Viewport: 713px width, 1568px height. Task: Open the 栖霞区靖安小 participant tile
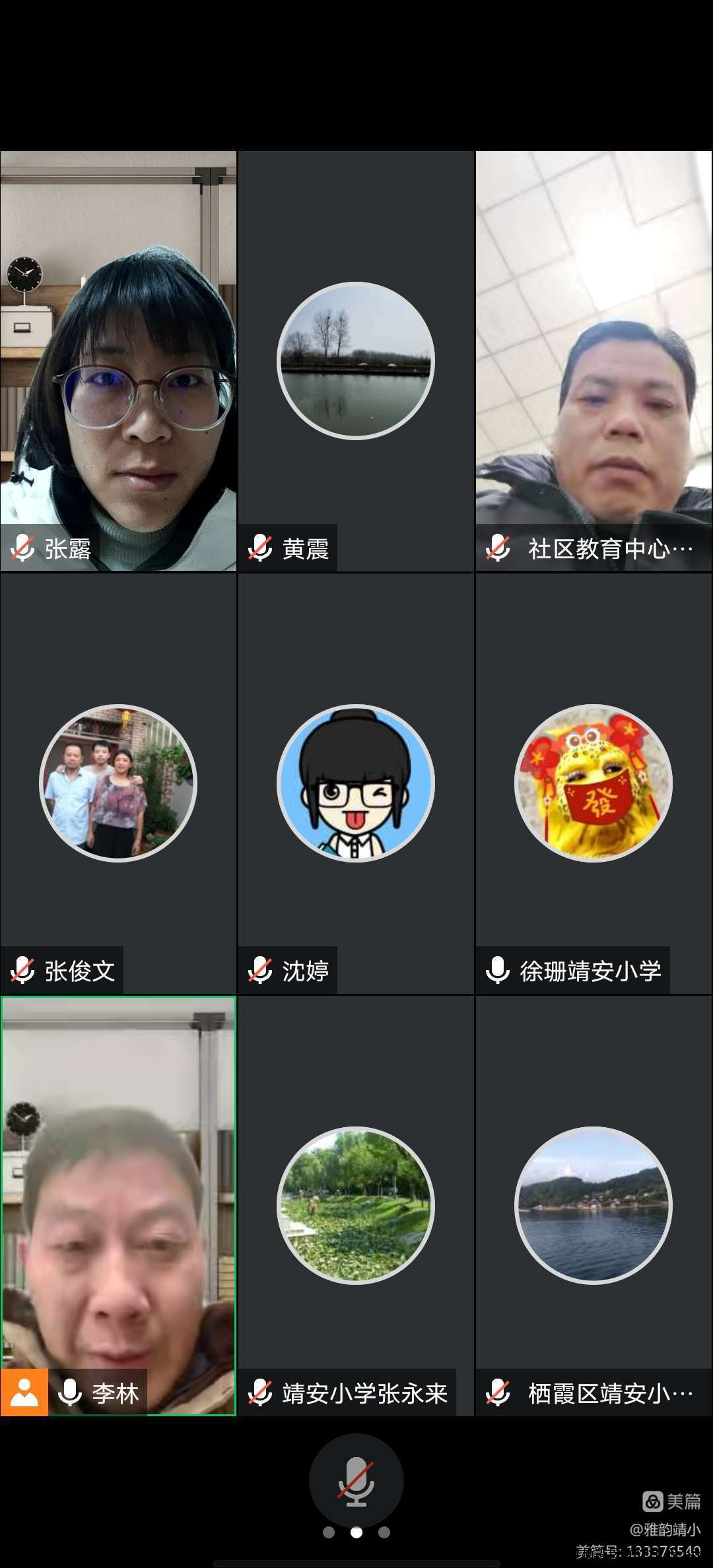(x=594, y=1206)
